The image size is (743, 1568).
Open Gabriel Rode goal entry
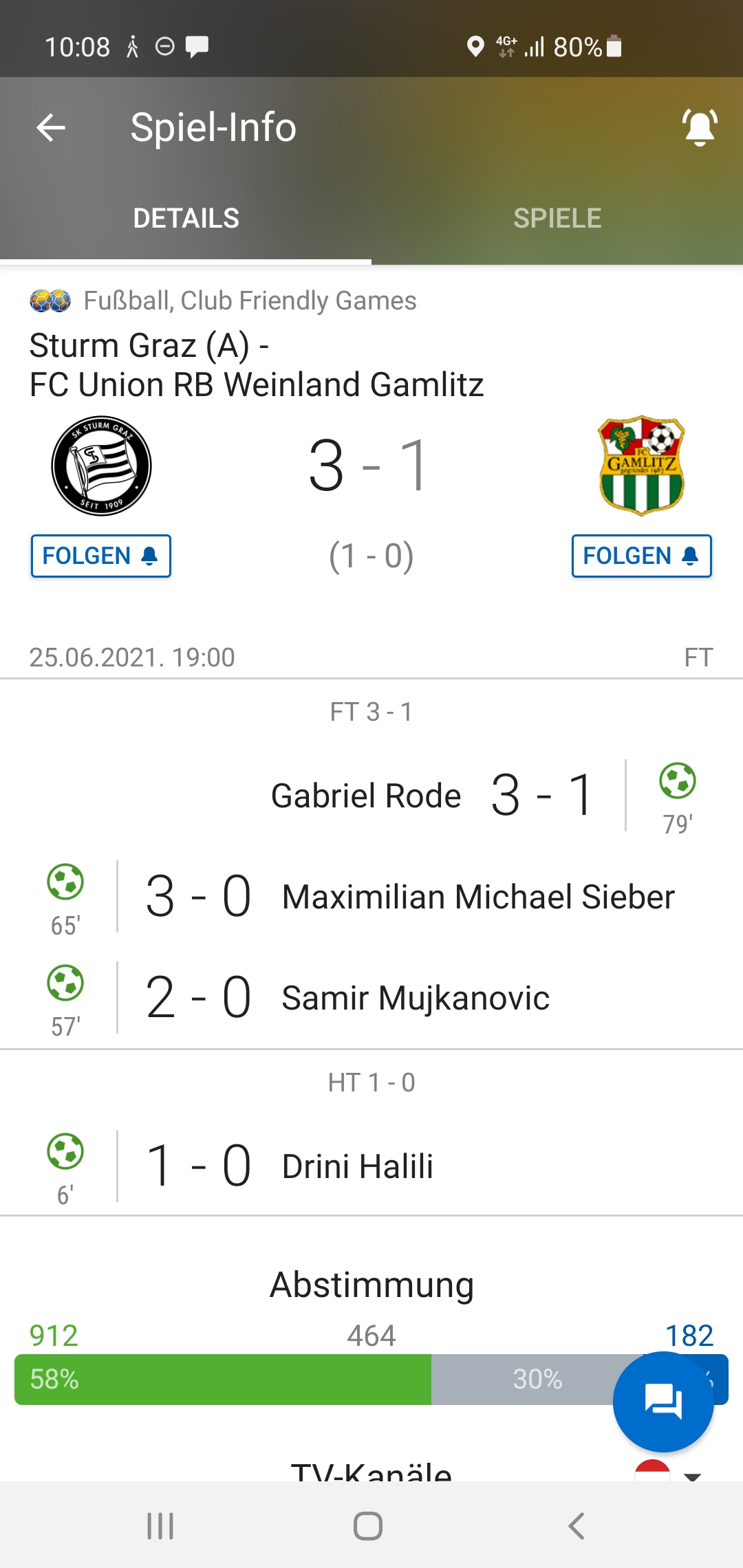pyautogui.click(x=371, y=796)
